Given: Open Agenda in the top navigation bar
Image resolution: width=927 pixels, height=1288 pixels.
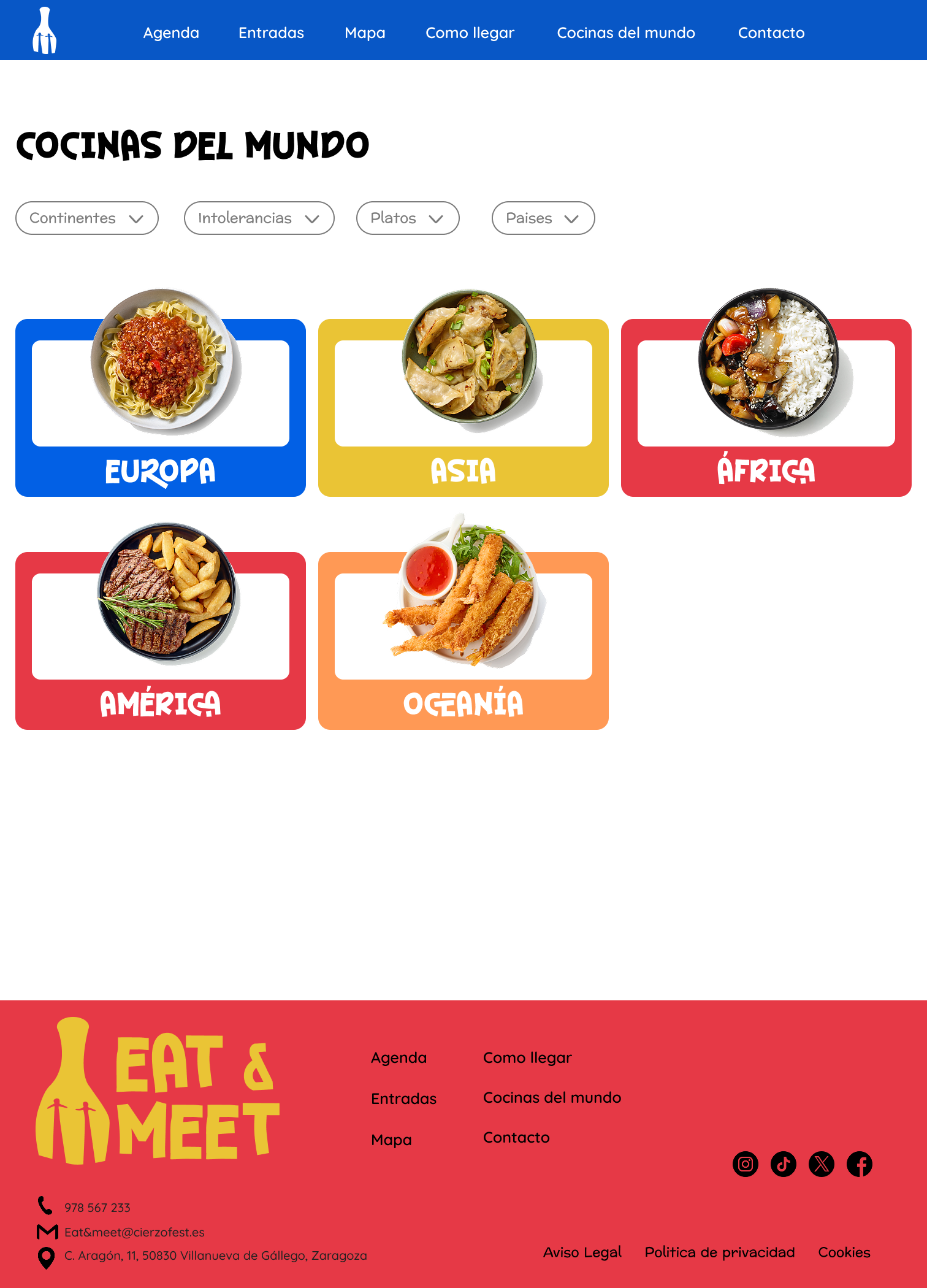Looking at the screenshot, I should point(171,33).
